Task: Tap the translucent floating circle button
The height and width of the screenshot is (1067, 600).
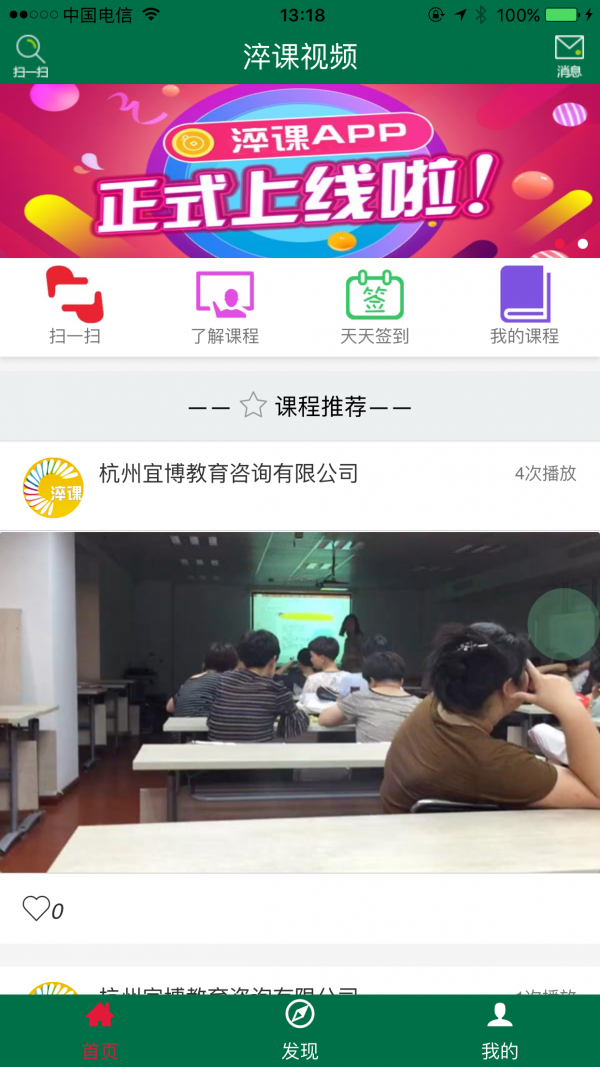Action: [563, 624]
